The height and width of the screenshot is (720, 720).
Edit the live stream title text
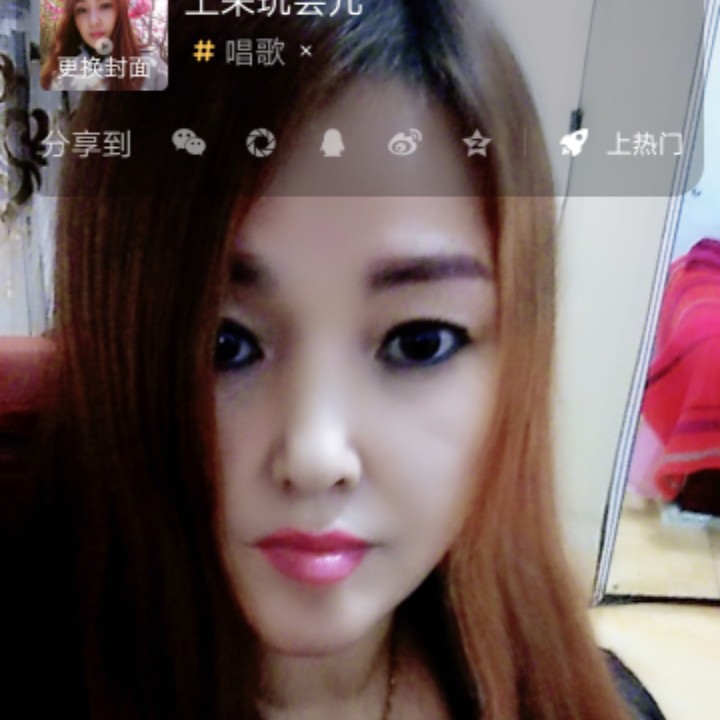coord(273,8)
